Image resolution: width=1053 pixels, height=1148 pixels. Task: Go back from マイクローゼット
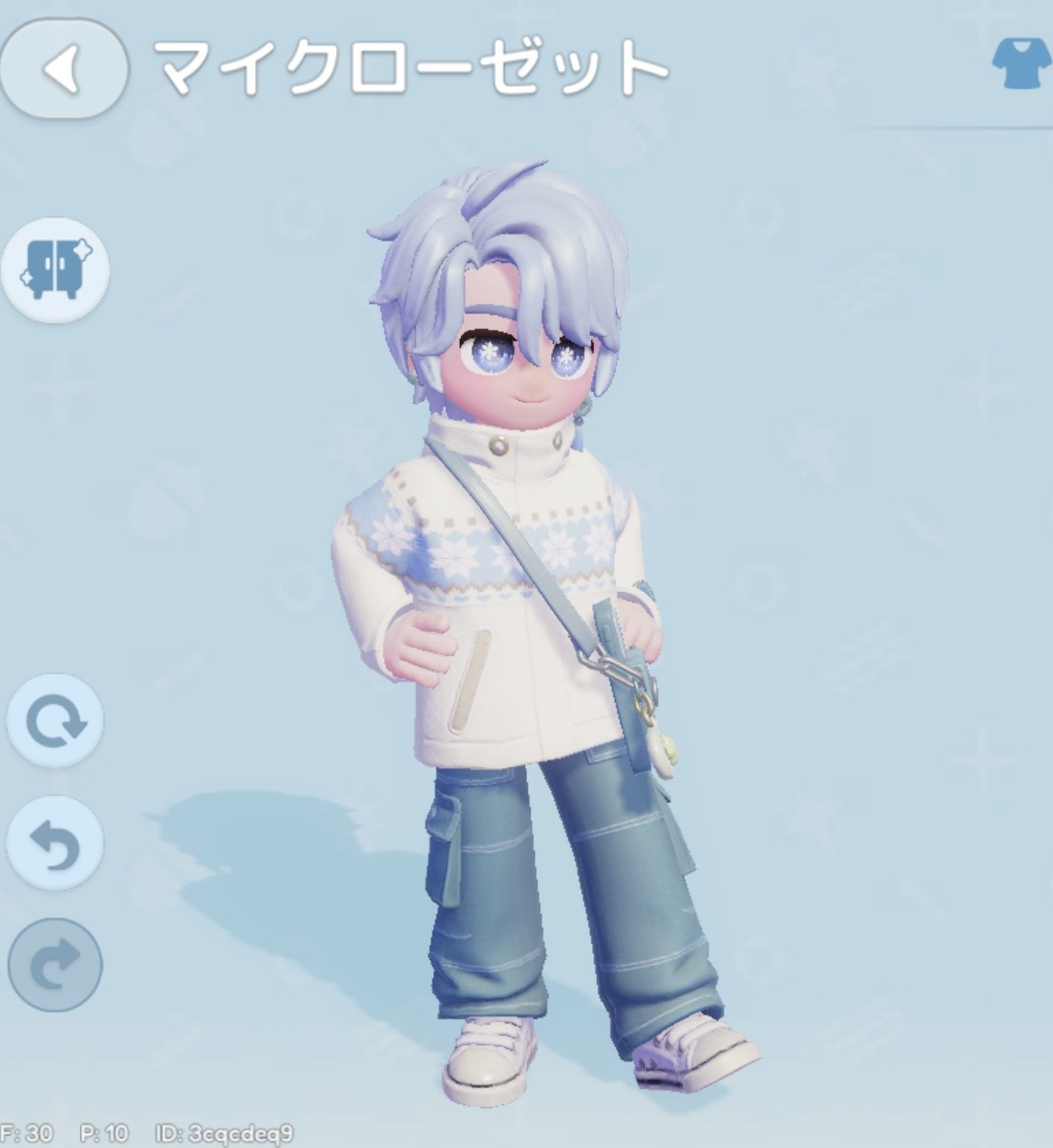point(63,68)
